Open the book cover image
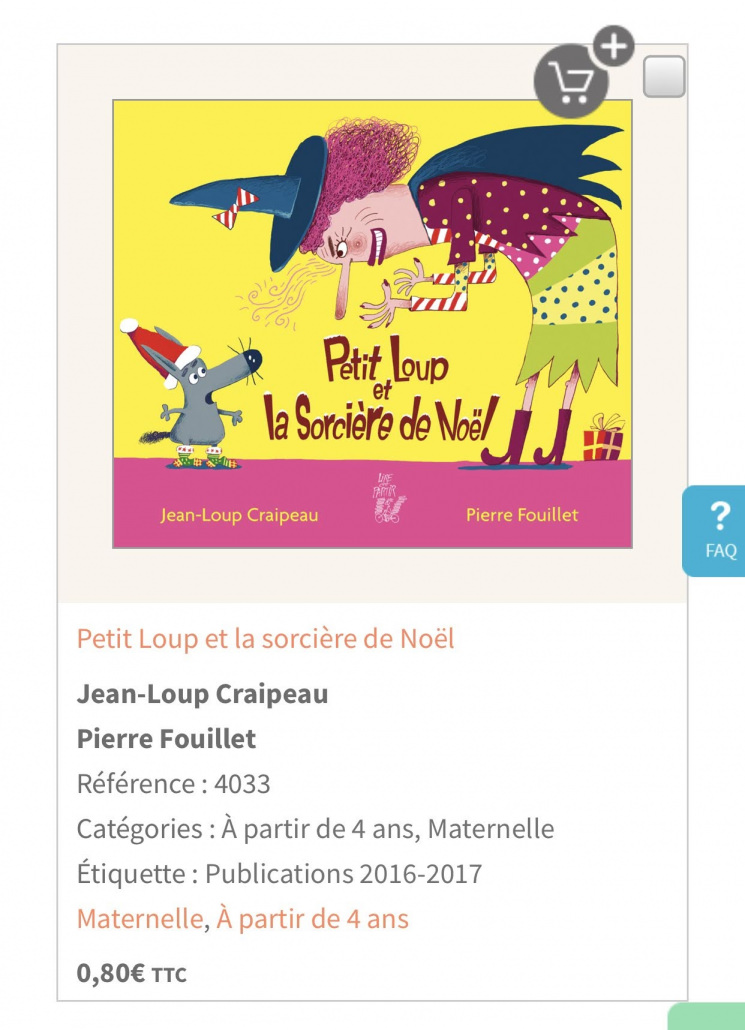The image size is (745, 1030). 372,323
